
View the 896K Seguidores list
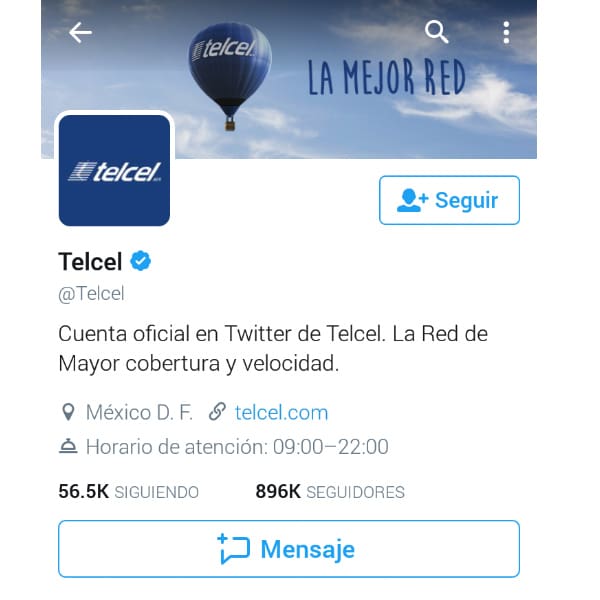pyautogui.click(x=330, y=492)
